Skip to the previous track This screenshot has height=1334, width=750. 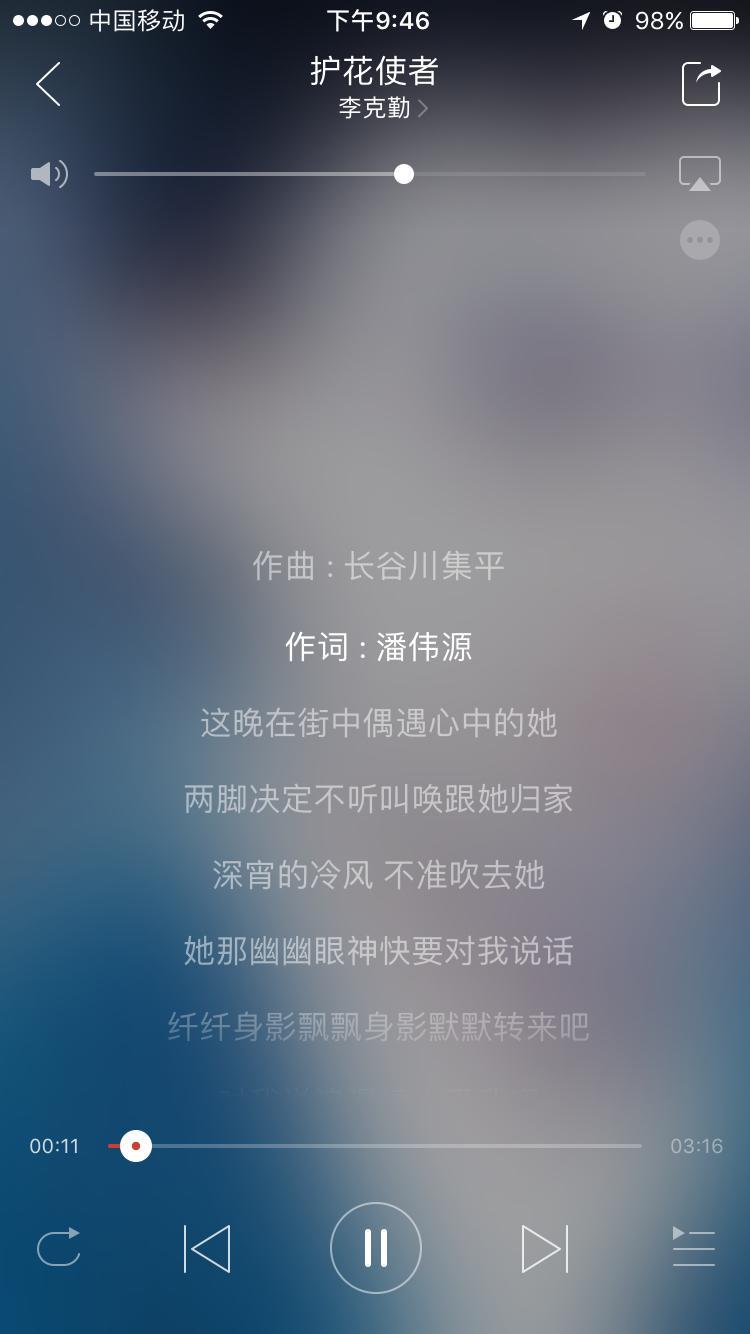tap(207, 1248)
